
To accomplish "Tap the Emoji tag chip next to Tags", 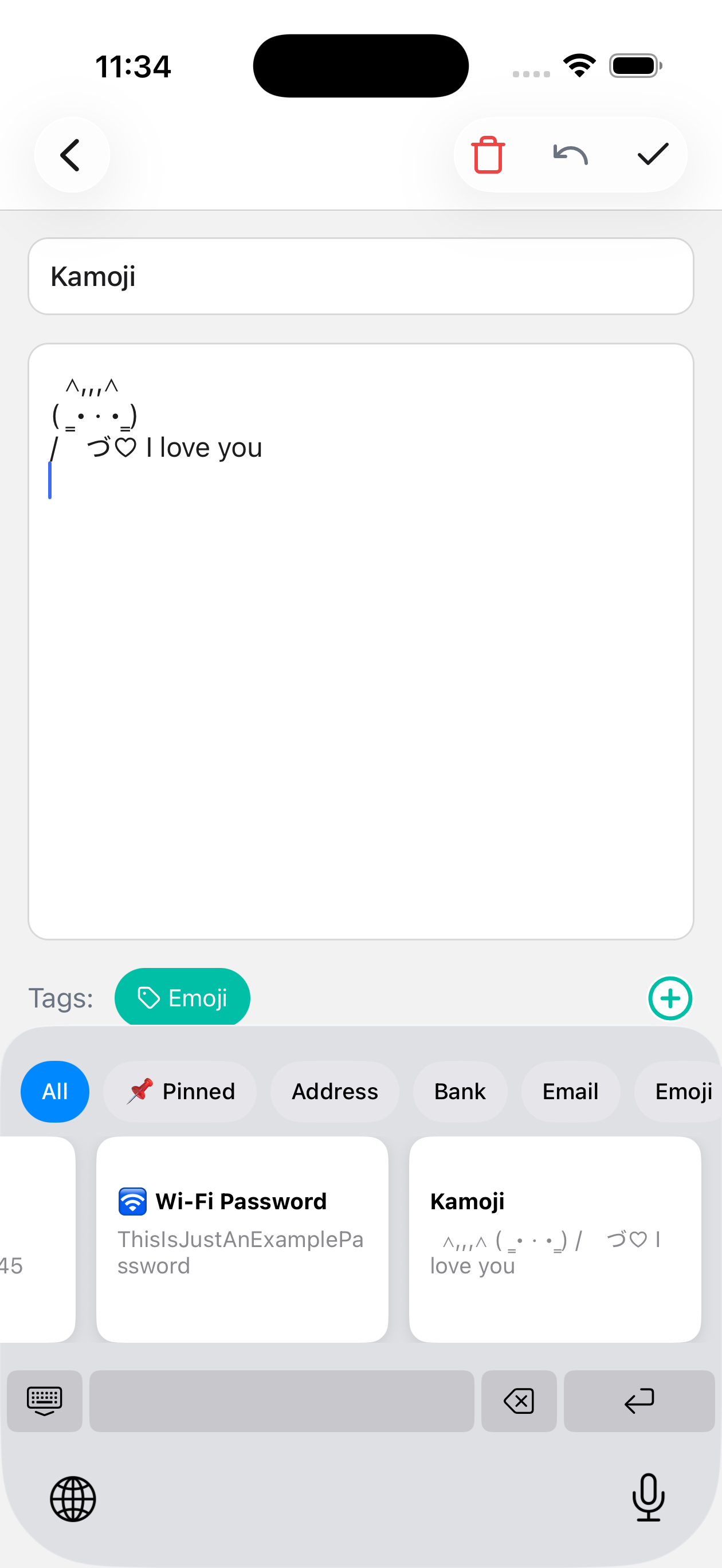I will pos(182,998).
